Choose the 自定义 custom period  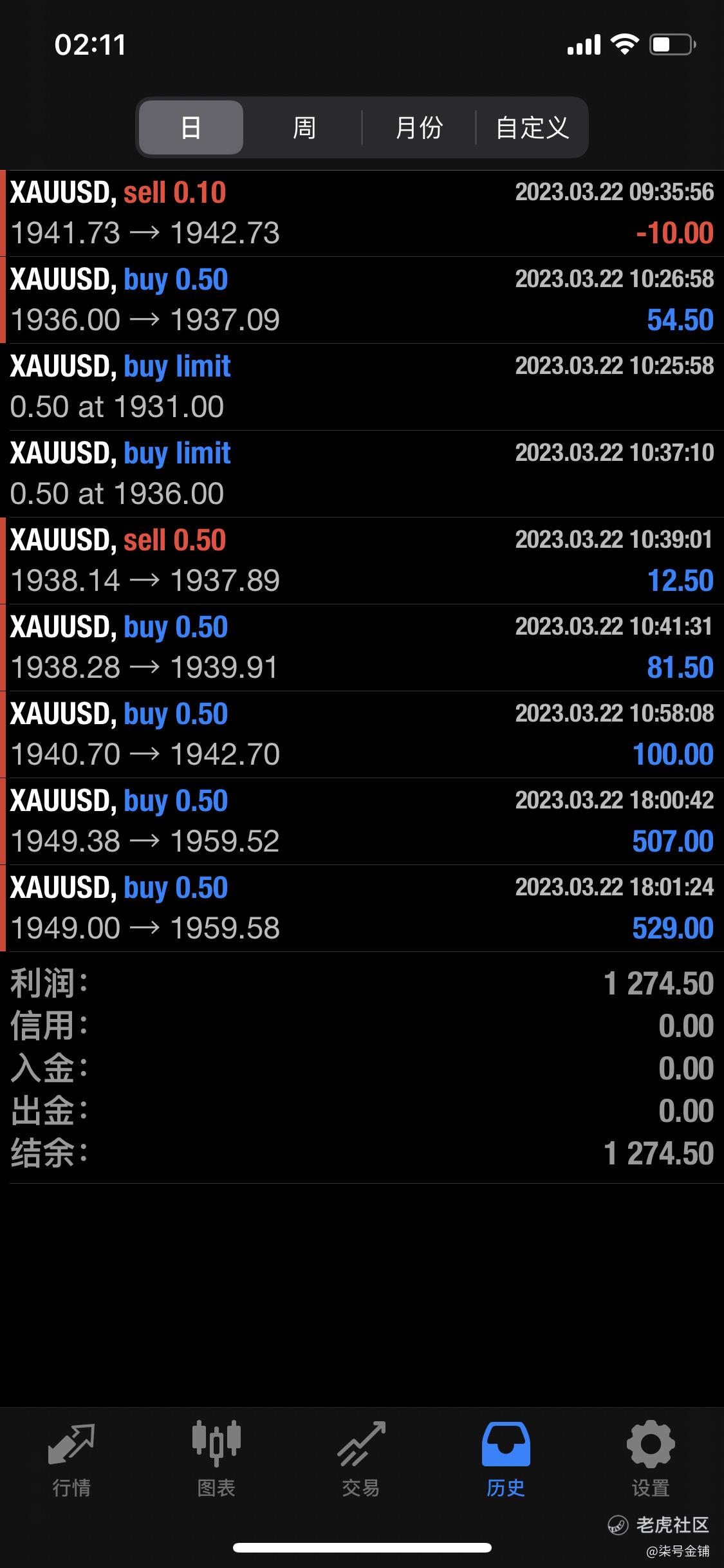532,127
